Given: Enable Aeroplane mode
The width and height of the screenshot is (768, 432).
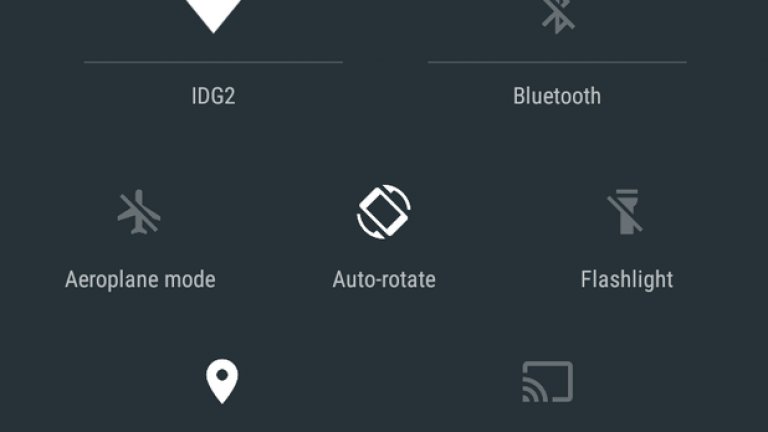Looking at the screenshot, I should (x=139, y=213).
